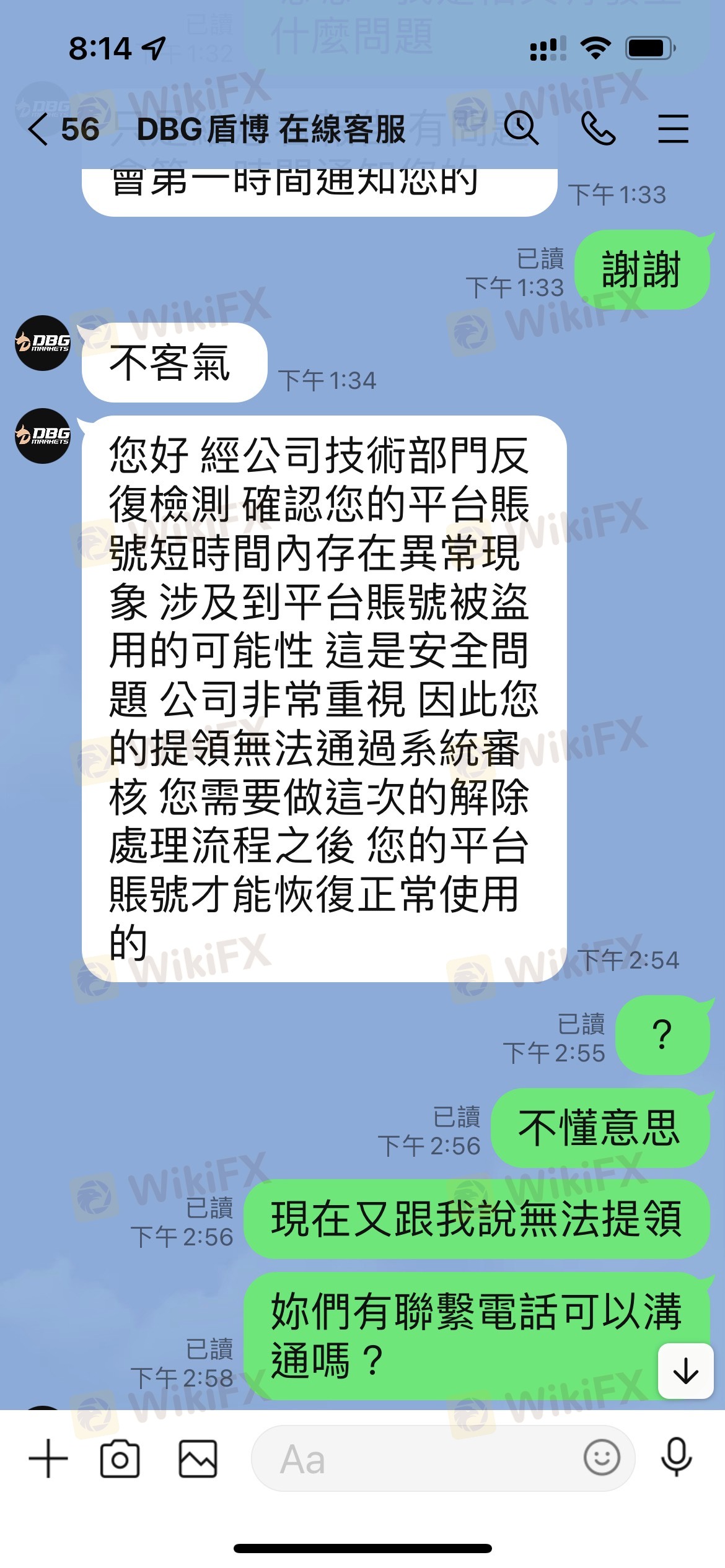The image size is (725, 1568).
Task: Open the camera to take a photo
Action: pos(120,1458)
